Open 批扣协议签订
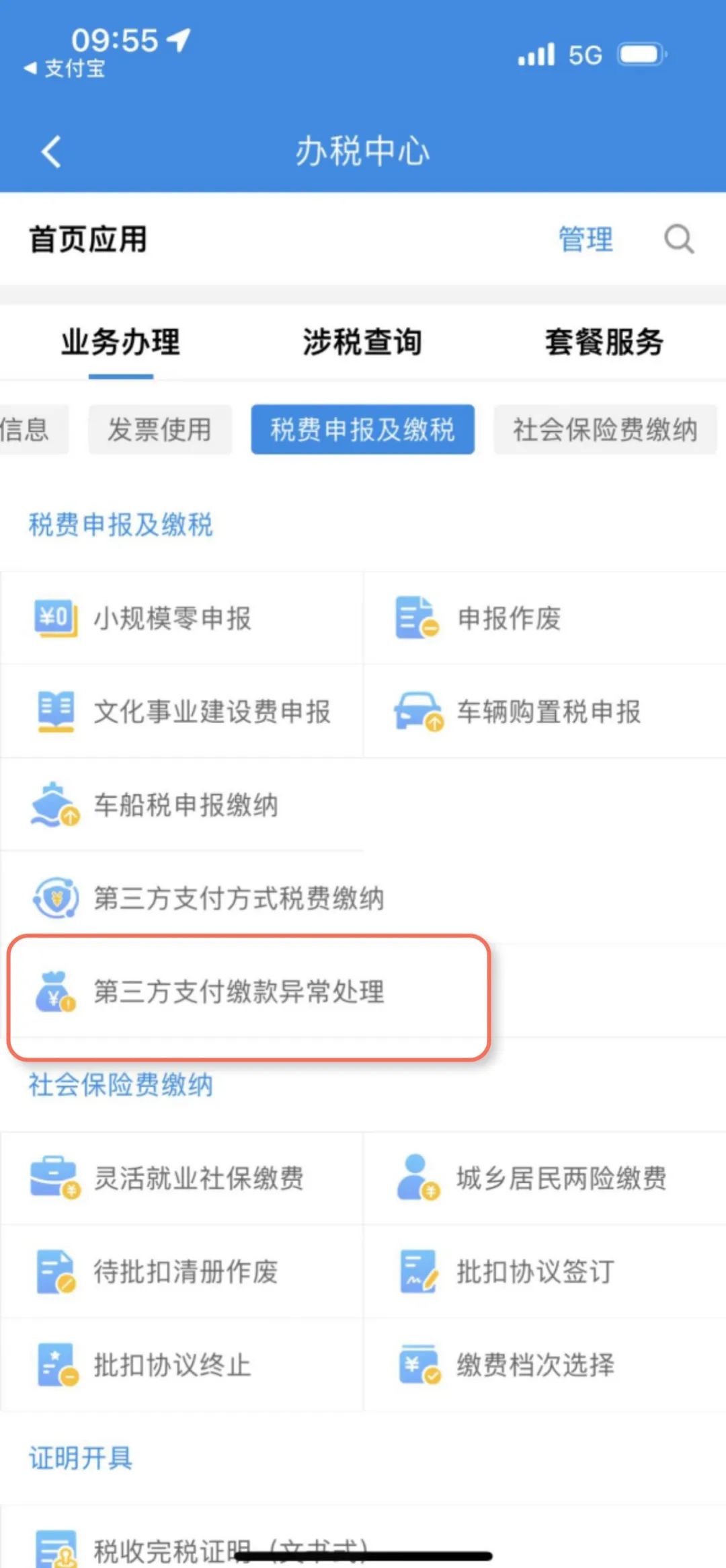Image resolution: width=726 pixels, height=1568 pixels. click(545, 1271)
